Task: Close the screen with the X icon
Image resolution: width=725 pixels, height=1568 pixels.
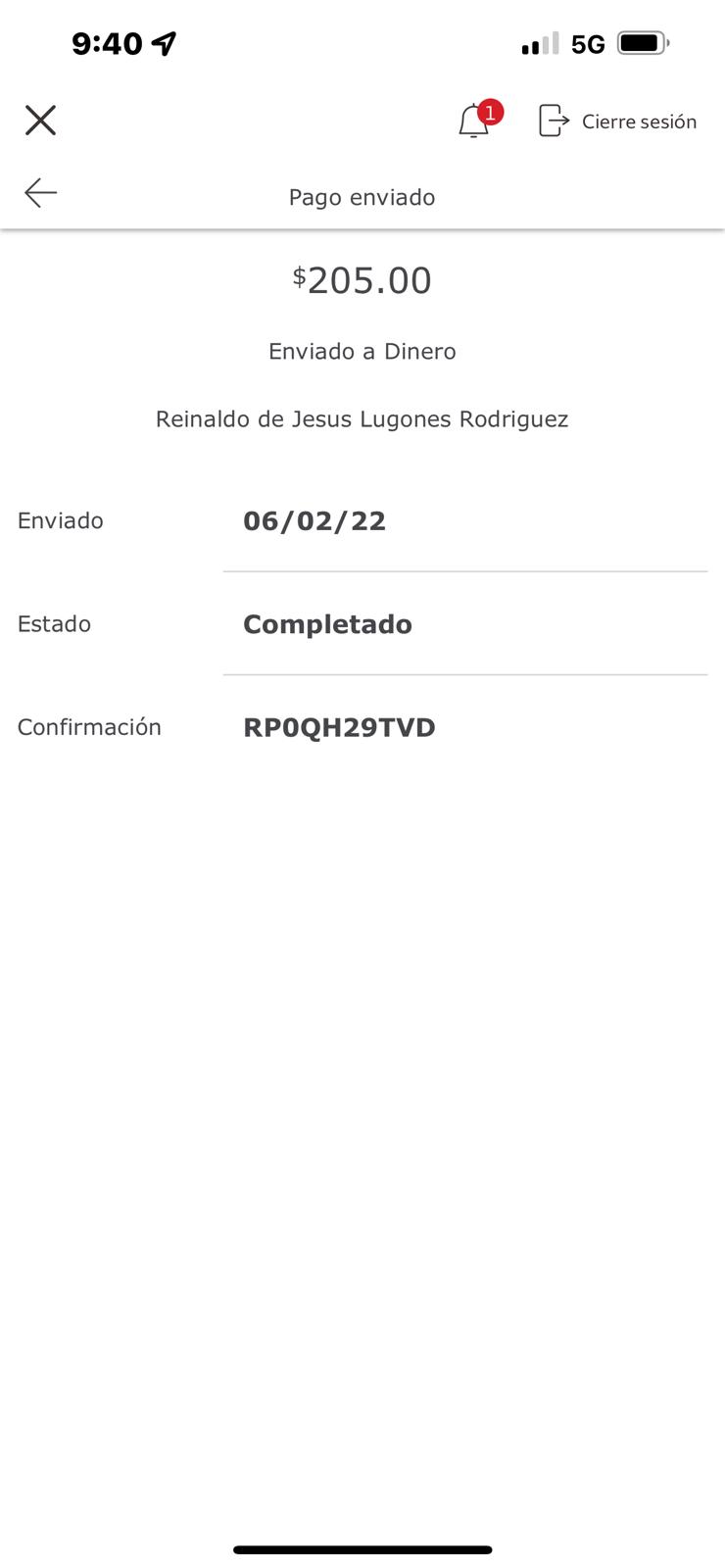Action: [x=40, y=121]
